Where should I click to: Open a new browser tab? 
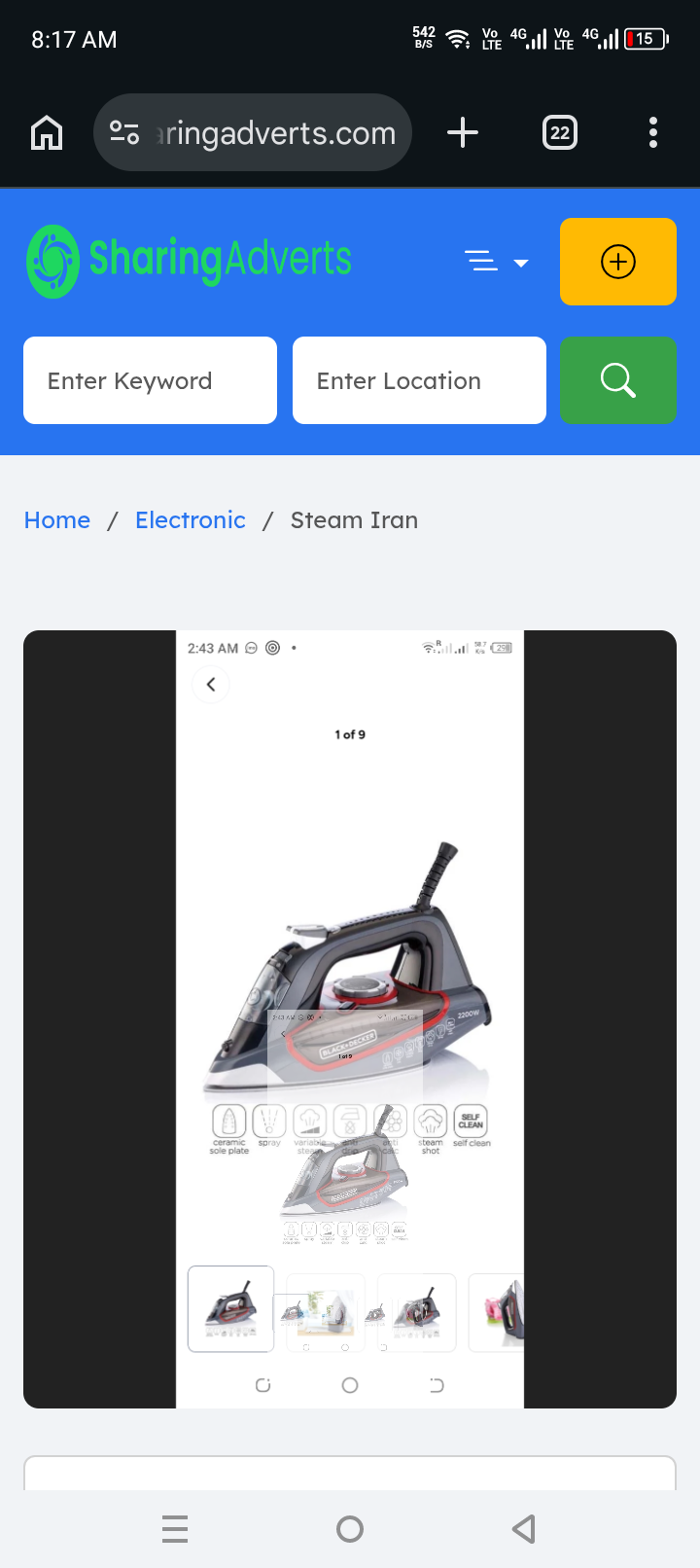click(x=463, y=132)
